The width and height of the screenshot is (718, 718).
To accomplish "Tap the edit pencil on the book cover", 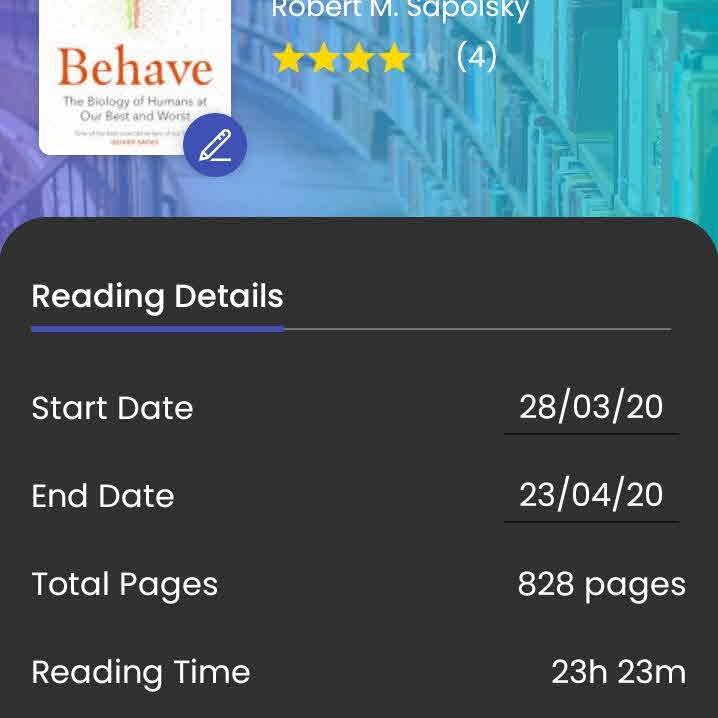I will 214,146.
